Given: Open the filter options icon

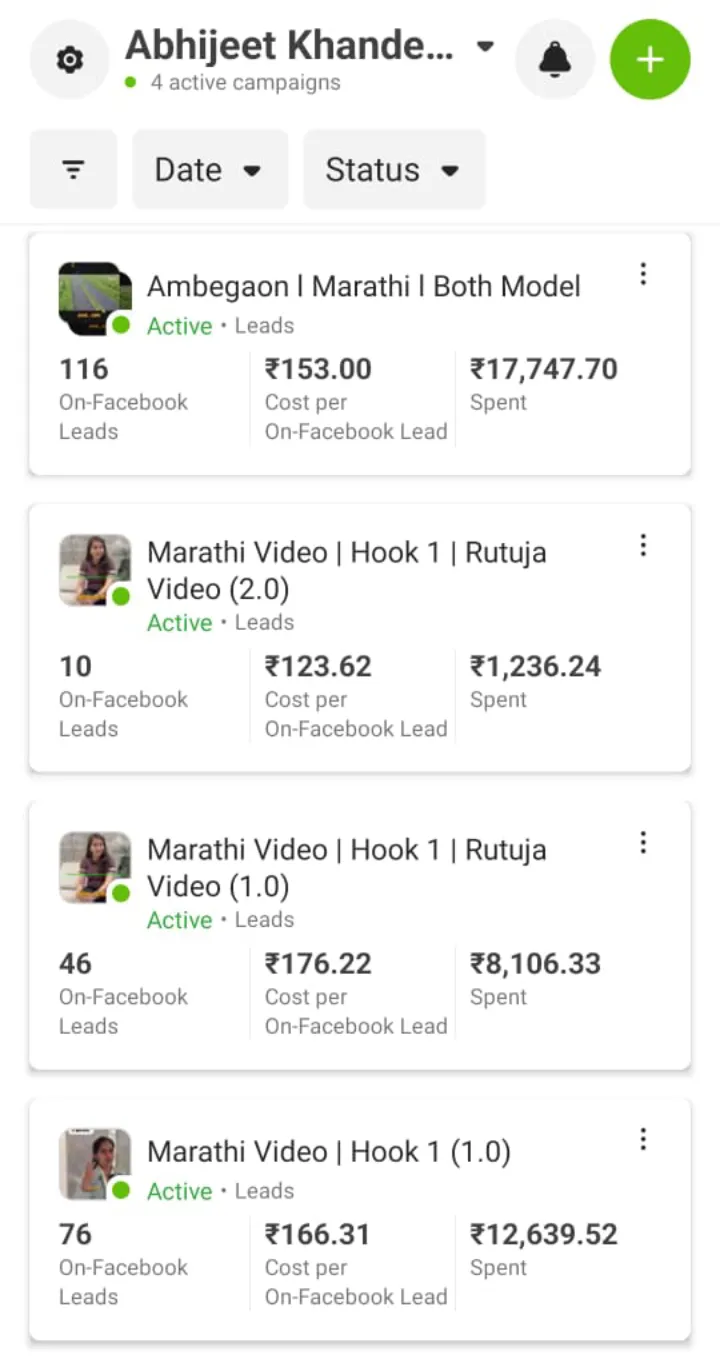Looking at the screenshot, I should pyautogui.click(x=73, y=170).
